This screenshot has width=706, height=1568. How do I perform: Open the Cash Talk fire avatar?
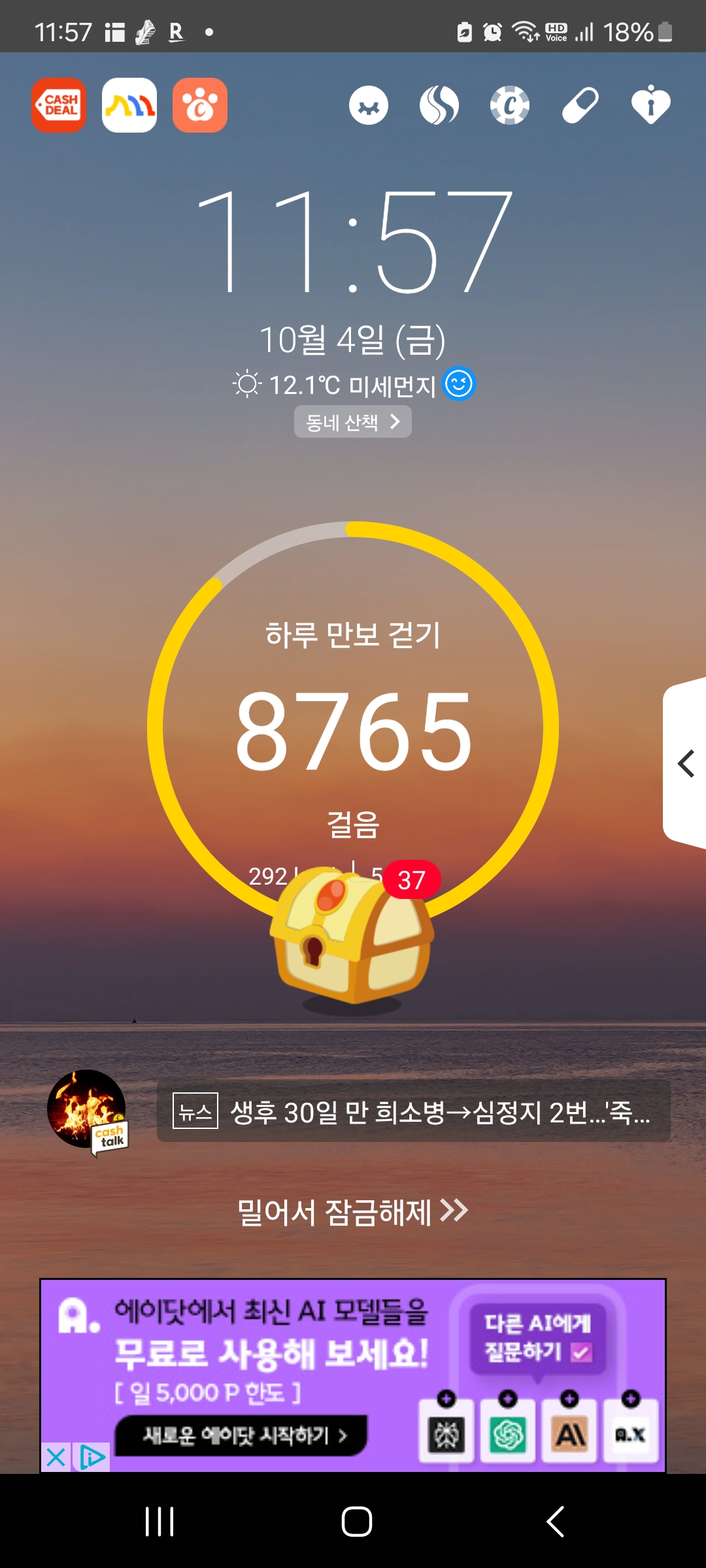[87, 1110]
